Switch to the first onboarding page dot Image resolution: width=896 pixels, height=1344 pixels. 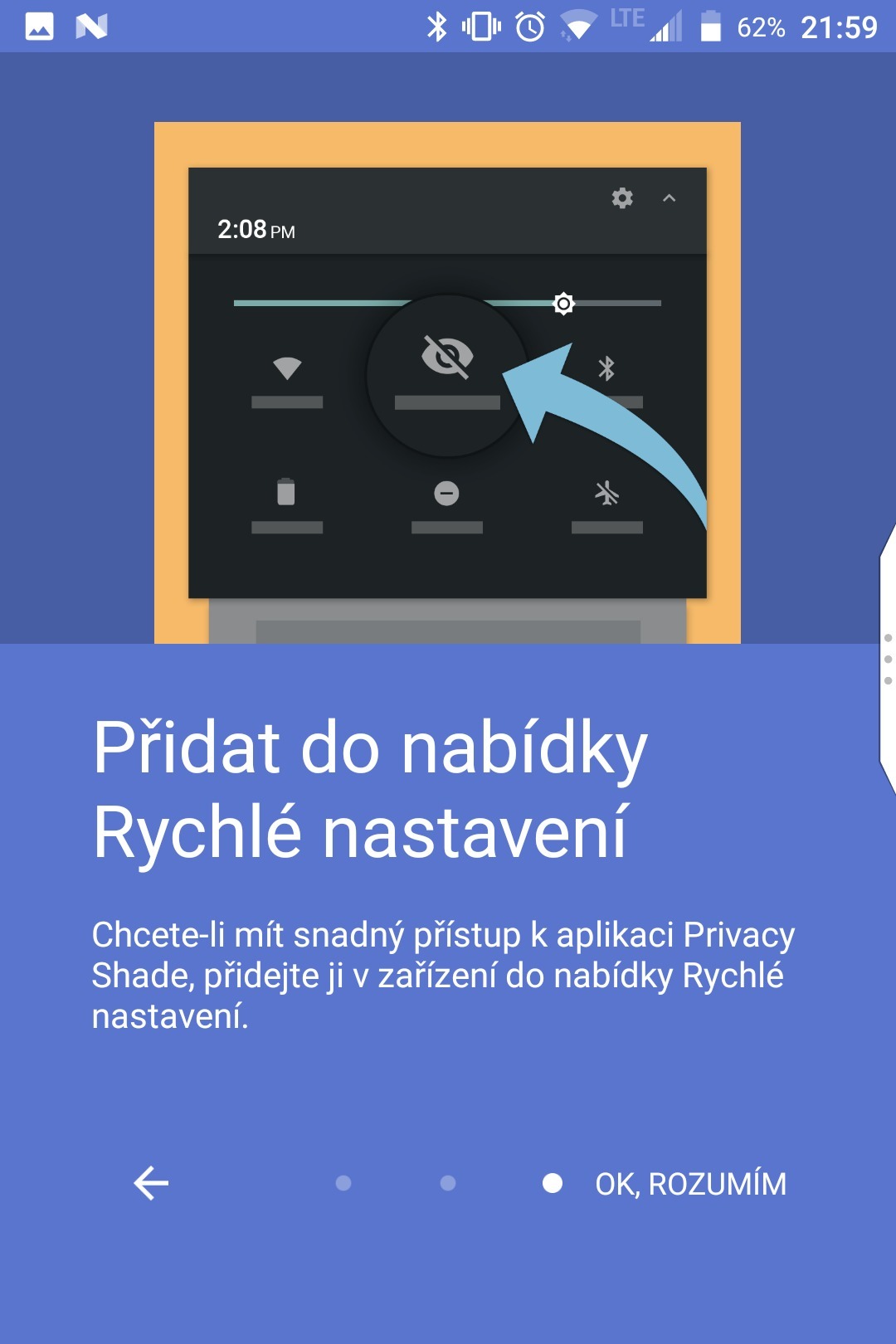(341, 1183)
